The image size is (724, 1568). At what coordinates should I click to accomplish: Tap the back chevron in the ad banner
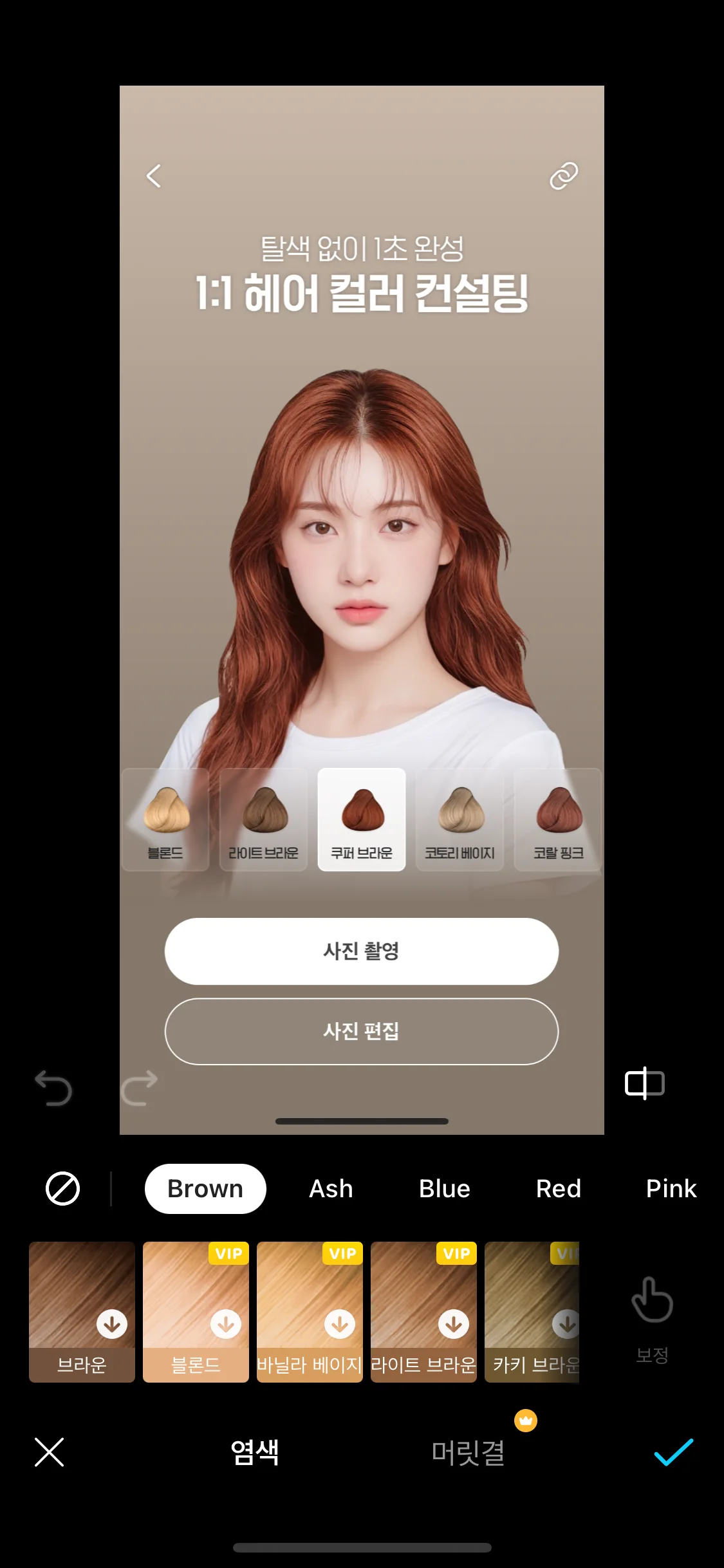tap(153, 176)
